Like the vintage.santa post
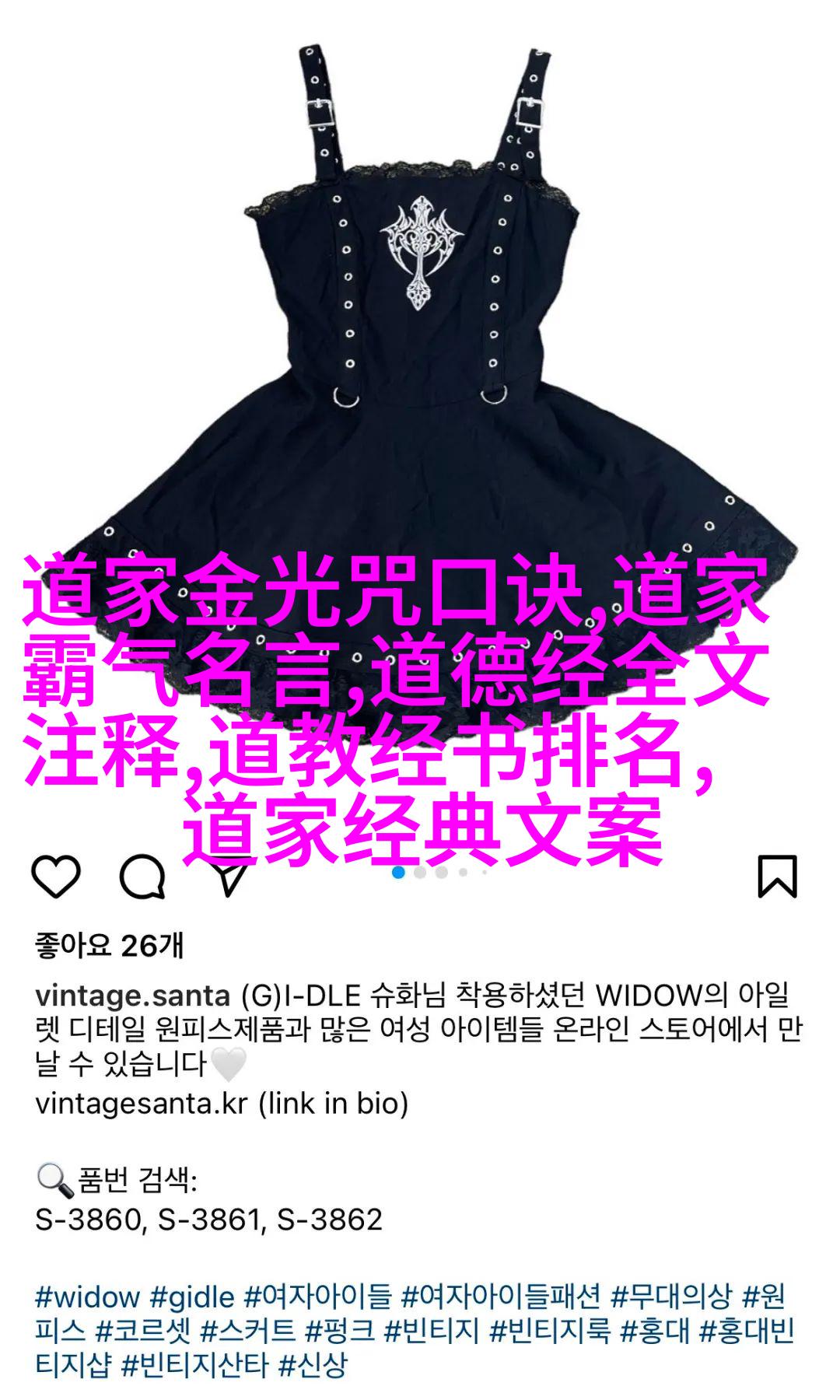This screenshot has width=840, height=1400. coord(56,877)
